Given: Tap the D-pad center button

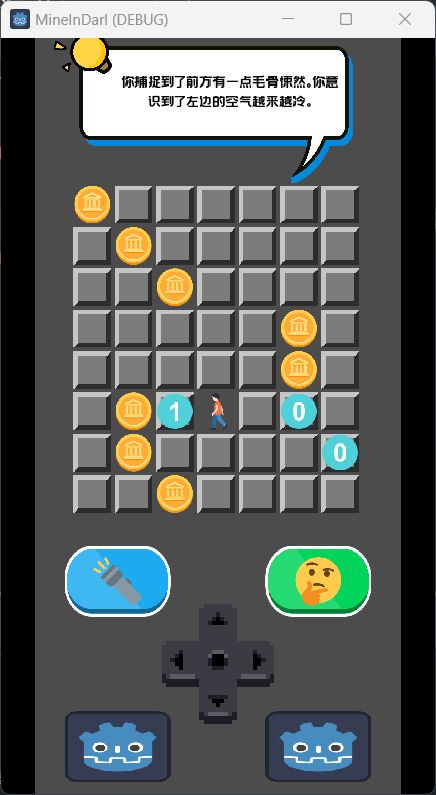Looking at the screenshot, I should (x=218, y=661).
